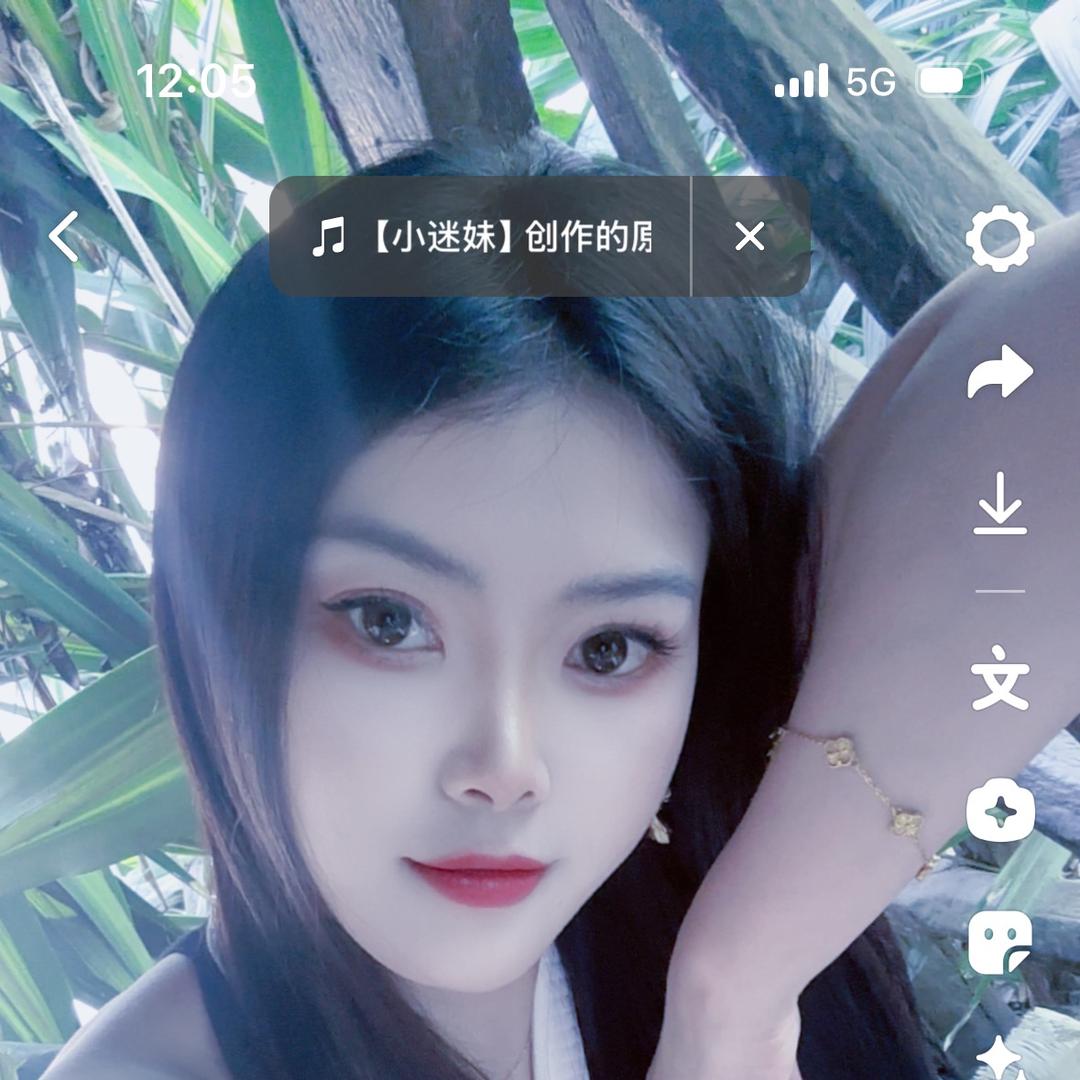
Task: Open the star effects icon
Action: [1000, 1058]
